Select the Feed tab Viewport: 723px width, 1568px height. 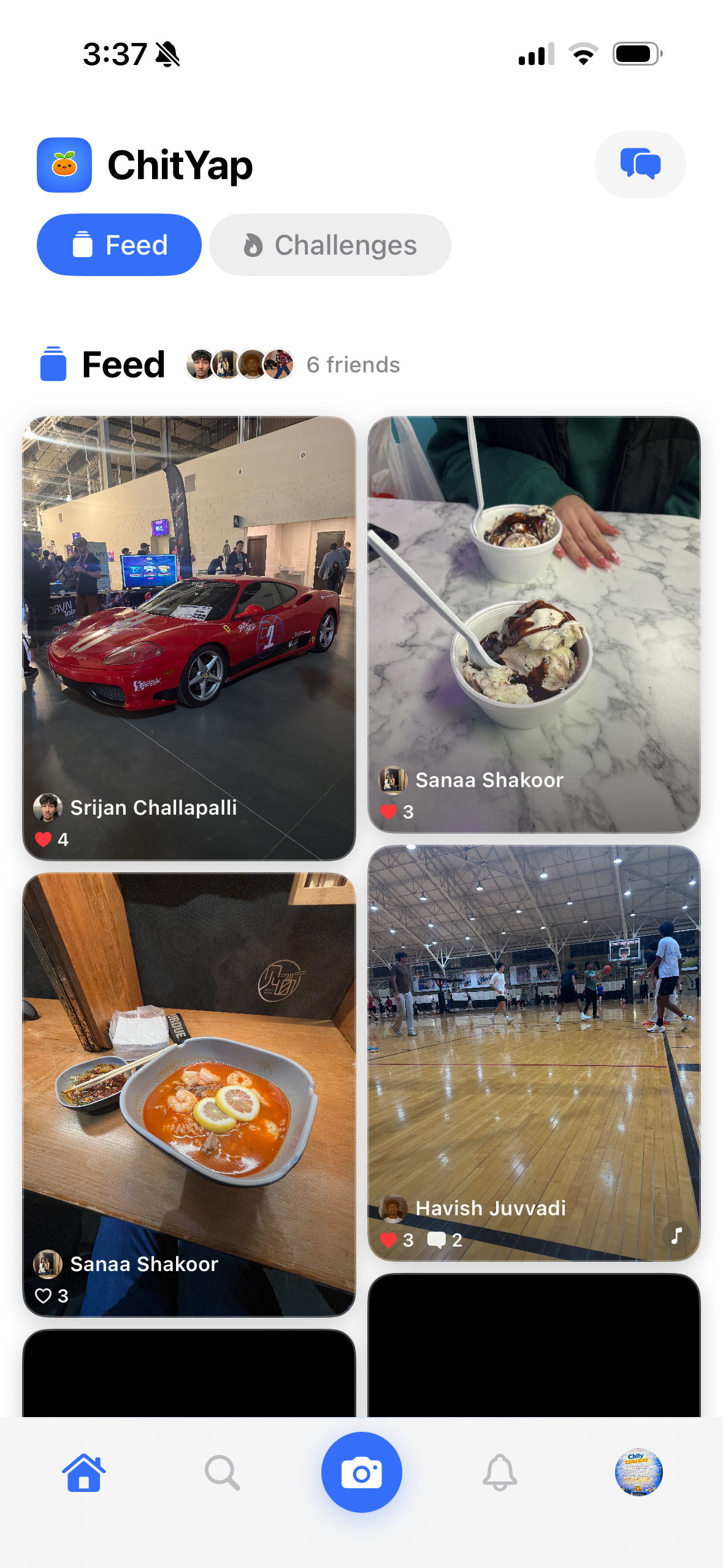click(119, 245)
